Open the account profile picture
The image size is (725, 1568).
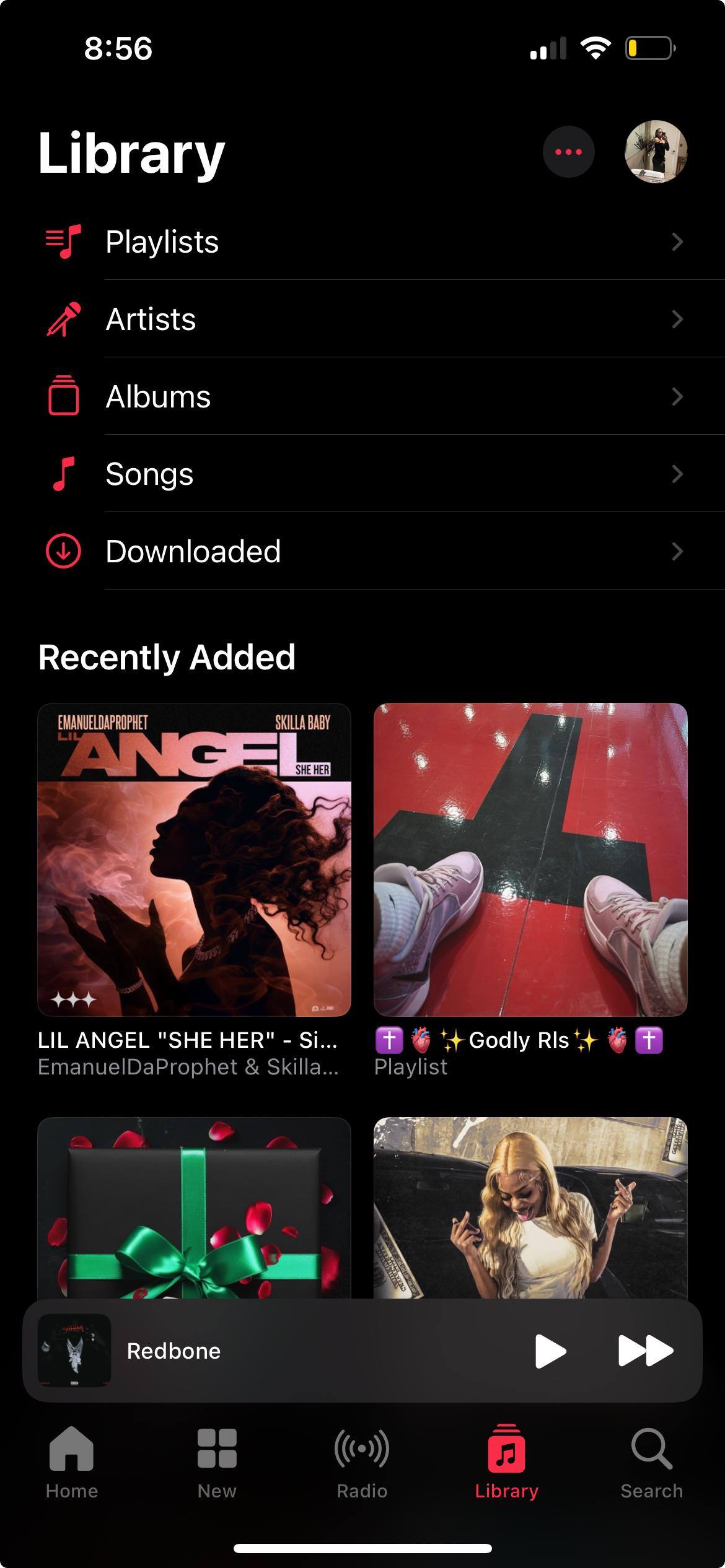point(656,152)
